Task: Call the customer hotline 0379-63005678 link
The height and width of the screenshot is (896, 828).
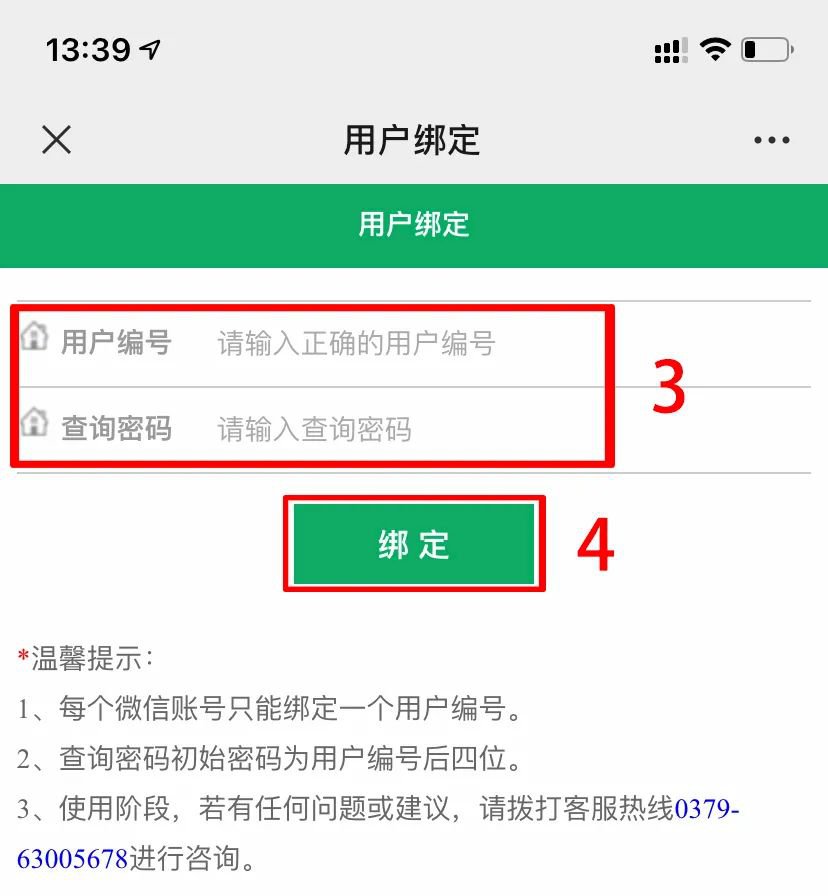Action: pyautogui.click(x=706, y=808)
